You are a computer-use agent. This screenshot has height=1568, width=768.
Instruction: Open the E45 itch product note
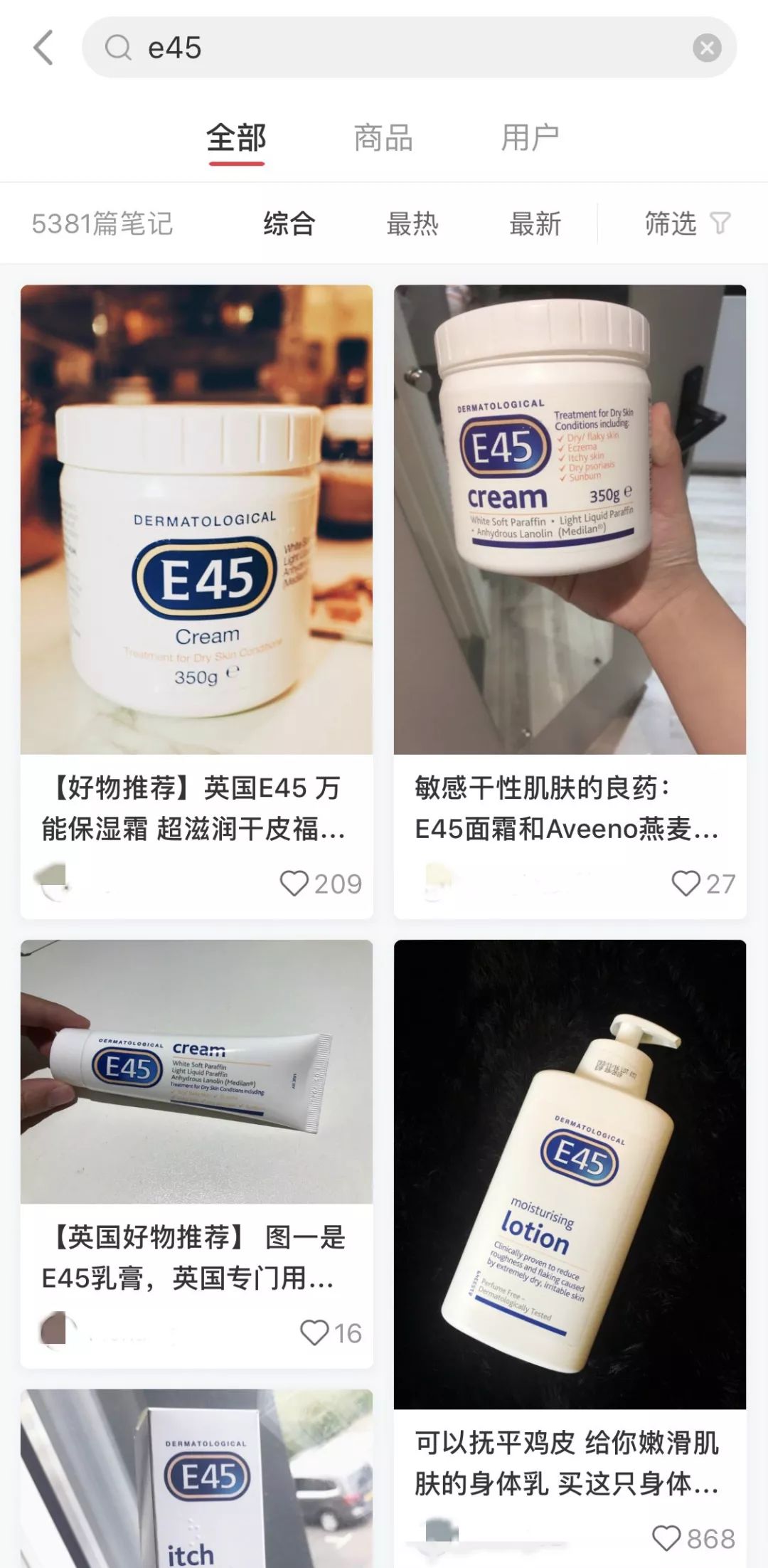(196, 1480)
